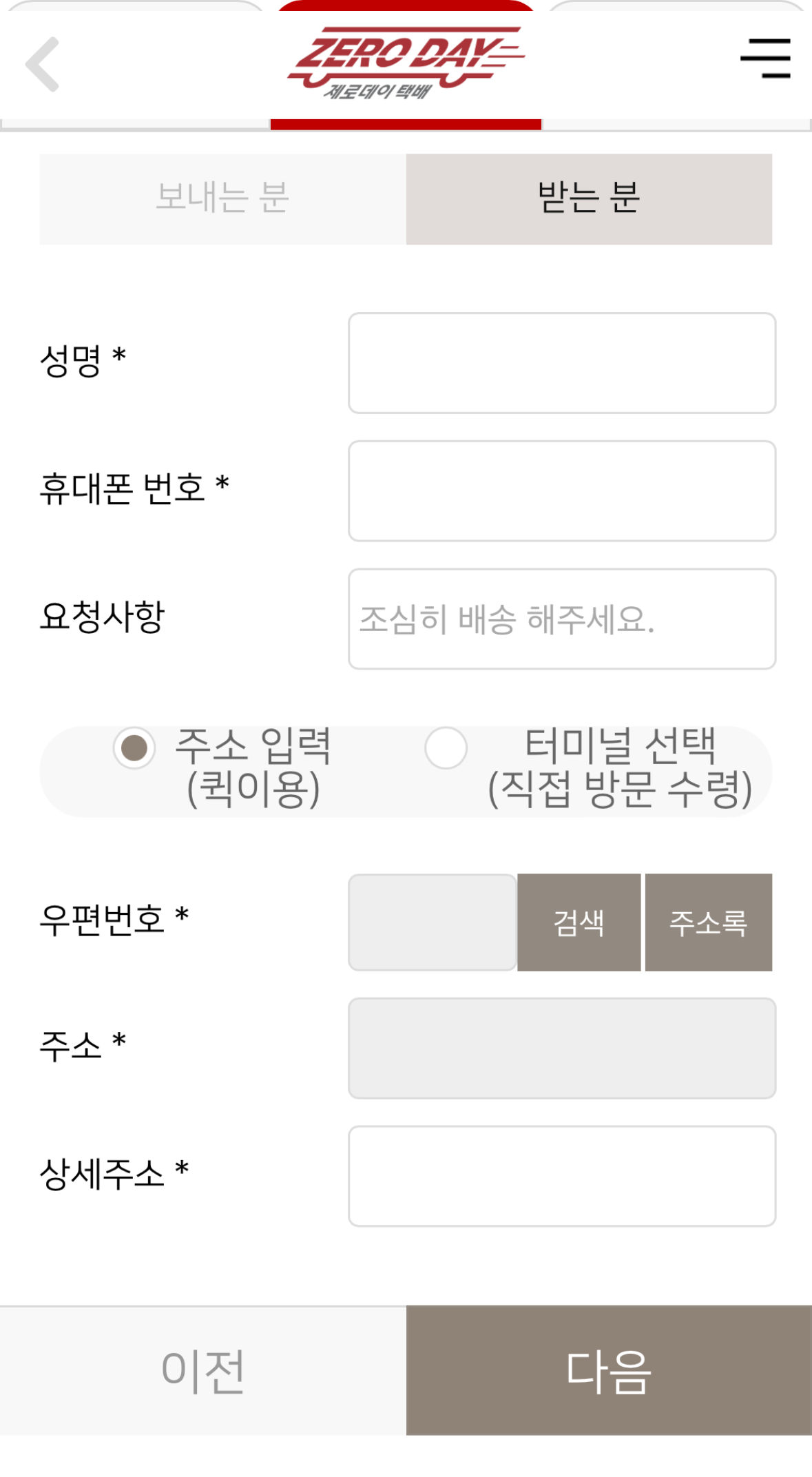Switch to the 보내는 분 tab
The image size is (812, 1477).
tap(222, 199)
